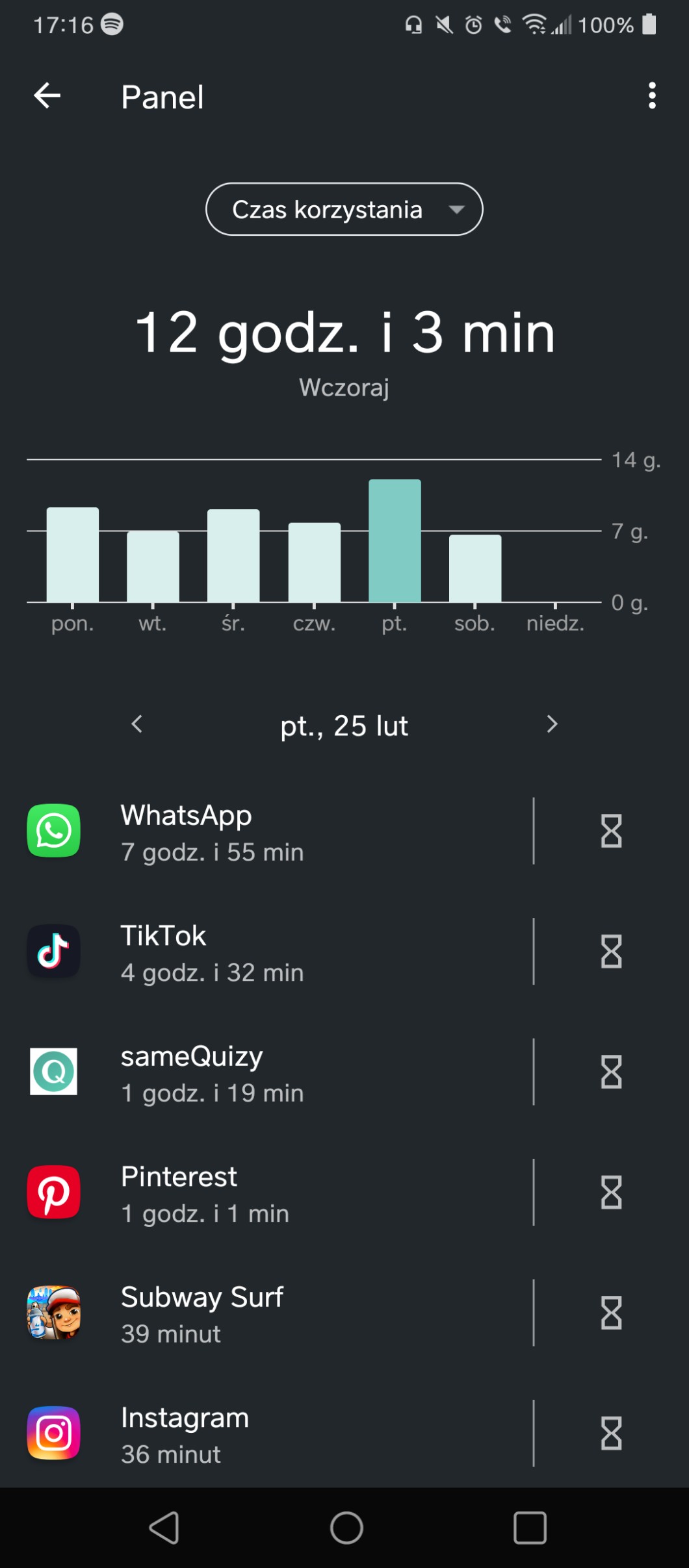Expand the Czas korzystania dropdown

344,209
